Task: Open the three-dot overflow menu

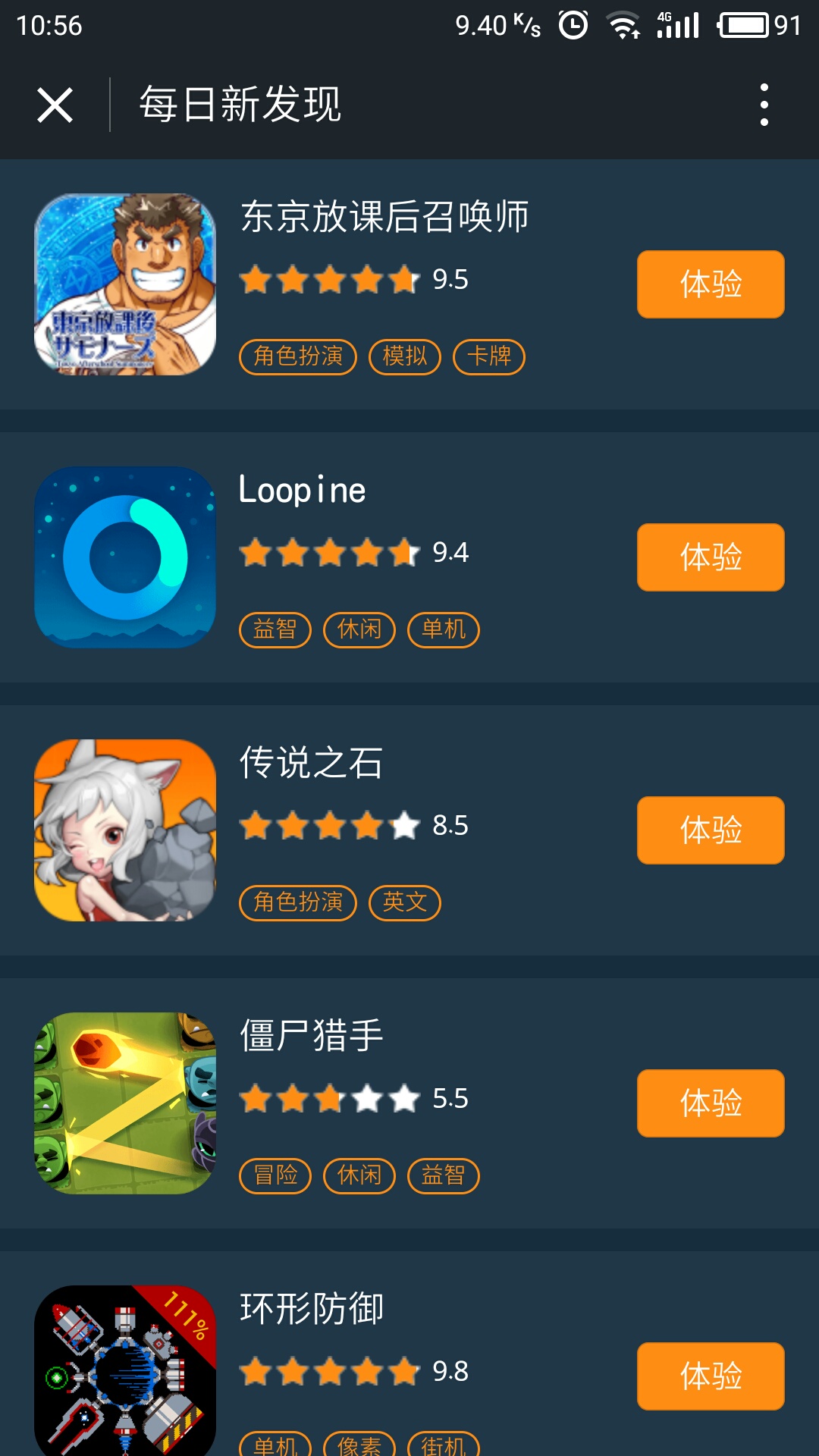Action: coord(764,105)
